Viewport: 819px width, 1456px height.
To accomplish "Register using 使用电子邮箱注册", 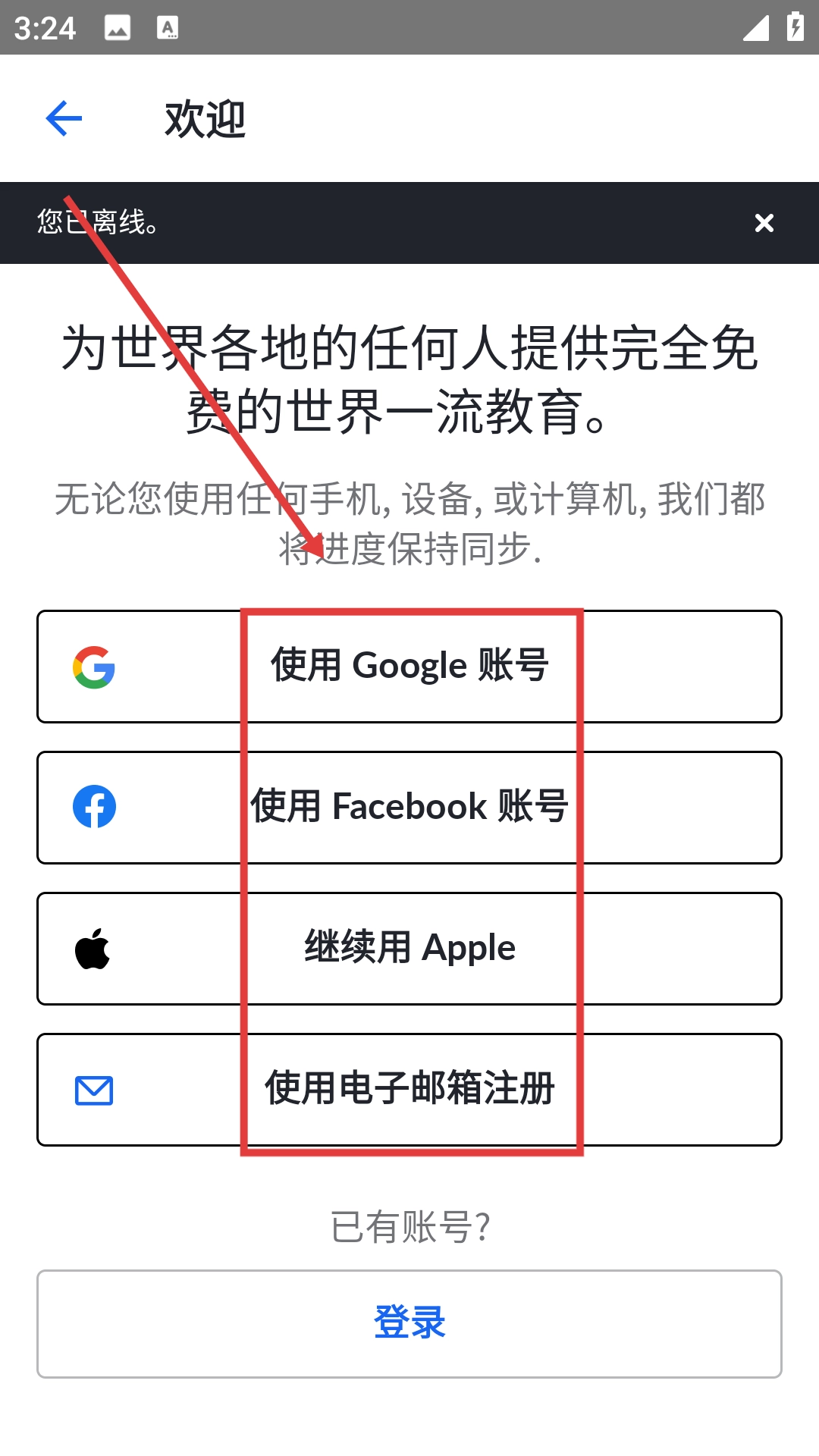I will [409, 1090].
